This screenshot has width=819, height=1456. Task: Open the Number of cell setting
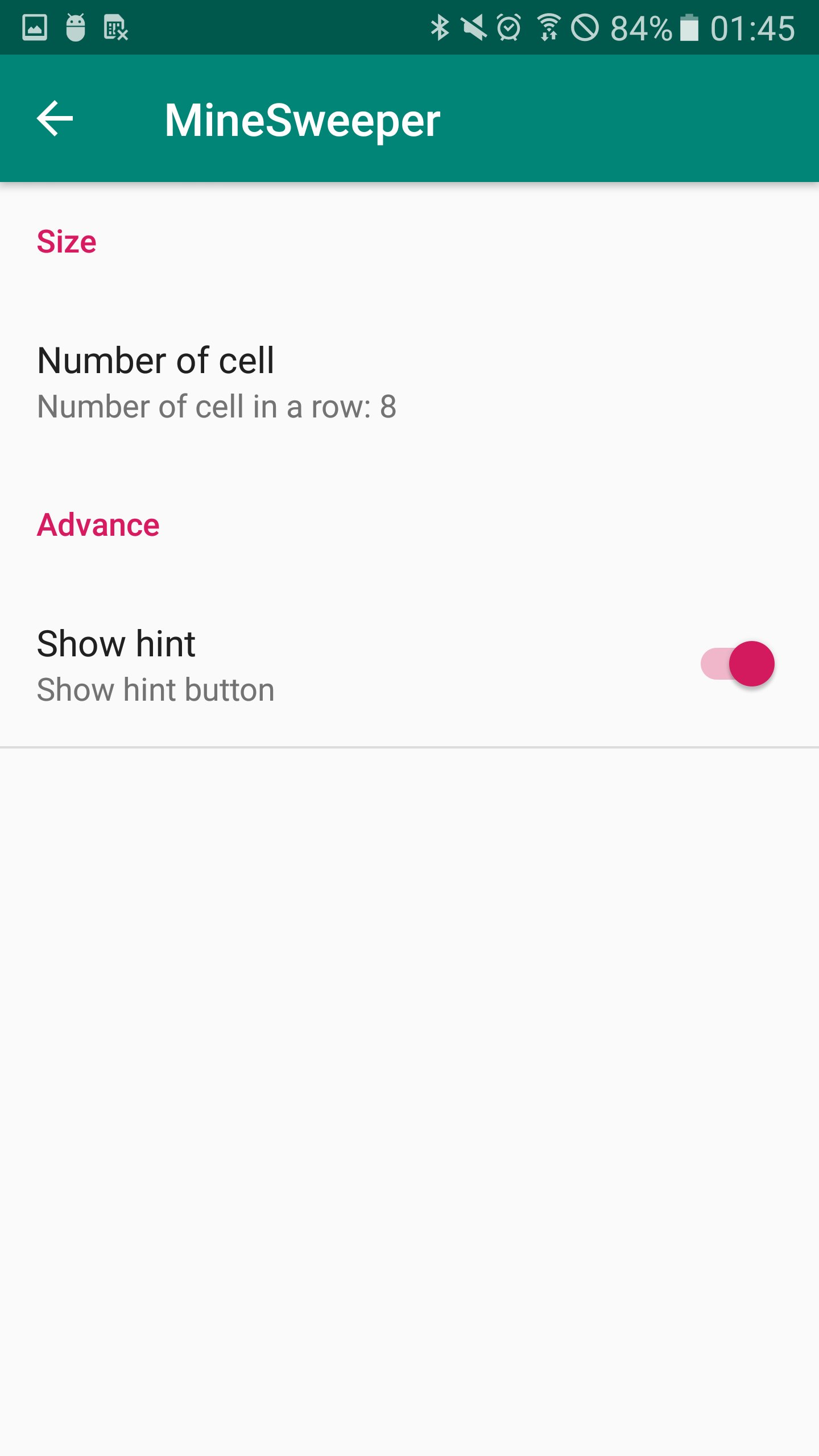tap(216, 382)
